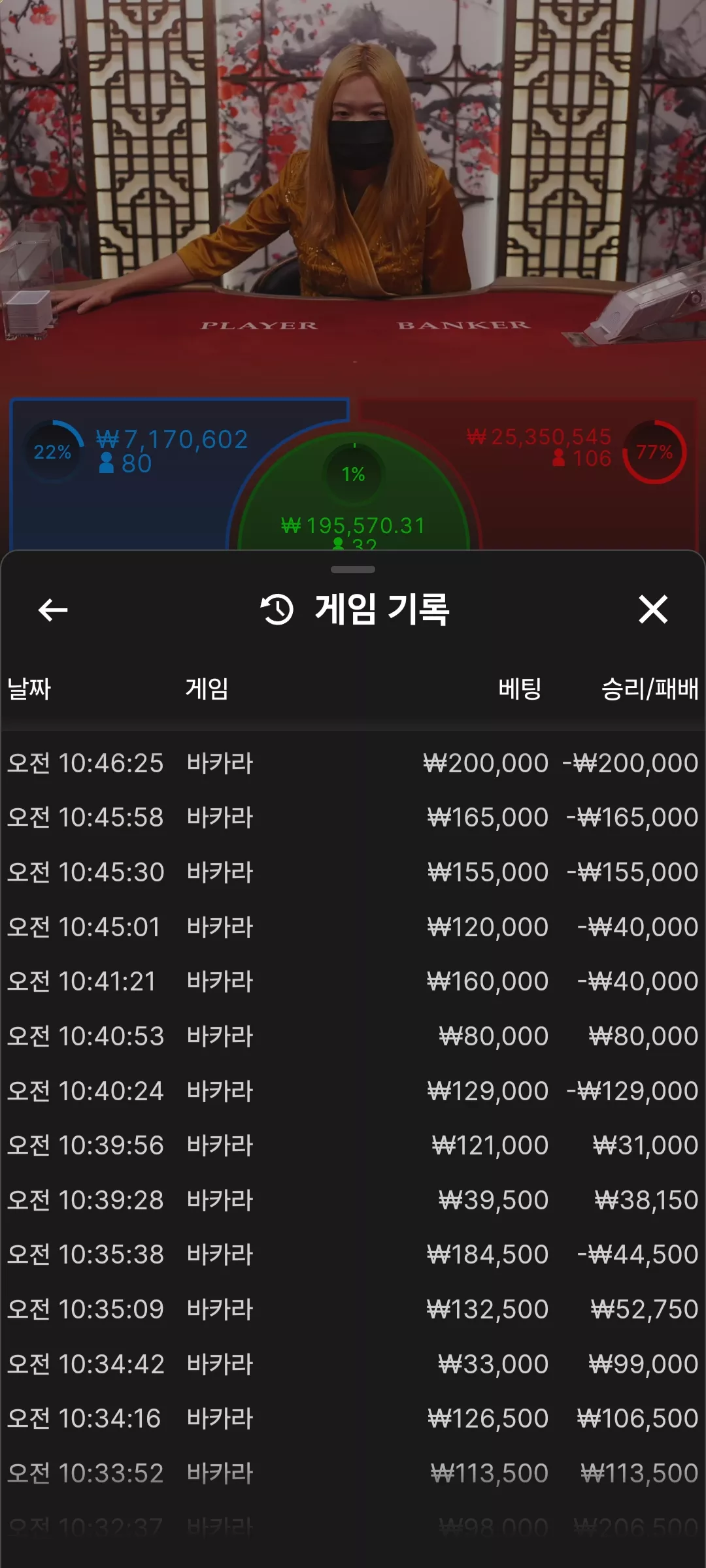Select the 오전 10:39:56 game entry
The width and height of the screenshot is (706, 1568).
353,1145
